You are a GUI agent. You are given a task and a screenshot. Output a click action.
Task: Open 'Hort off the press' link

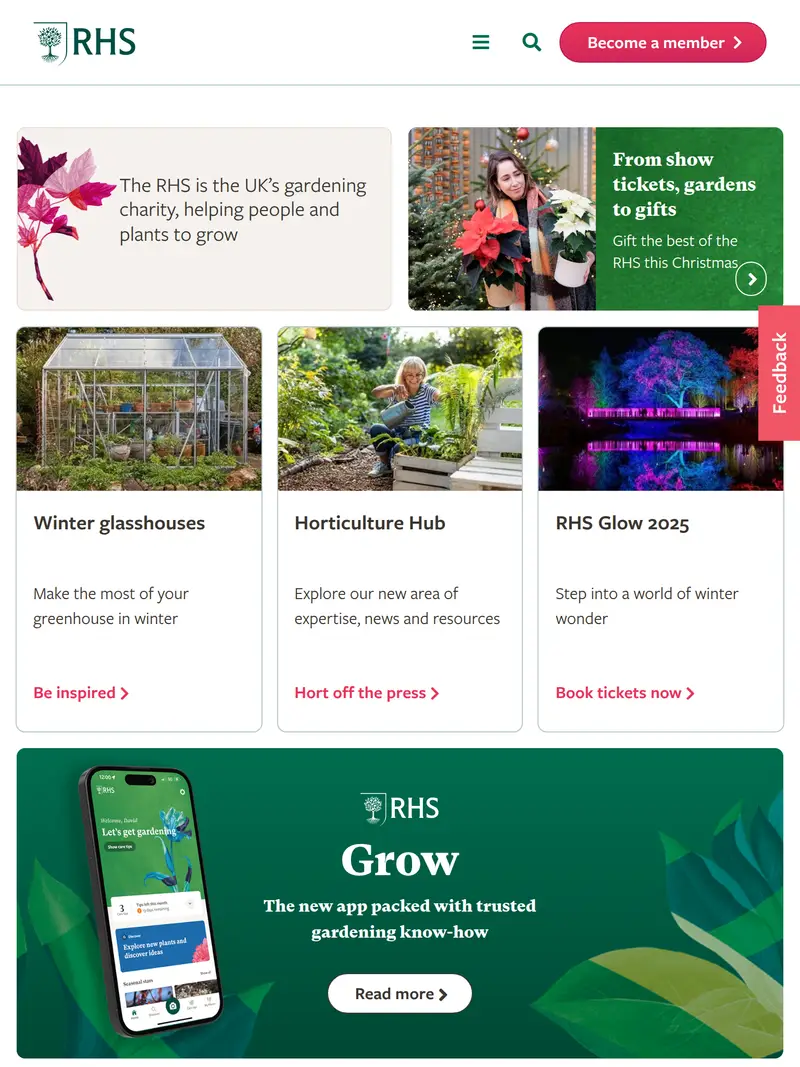tap(360, 692)
